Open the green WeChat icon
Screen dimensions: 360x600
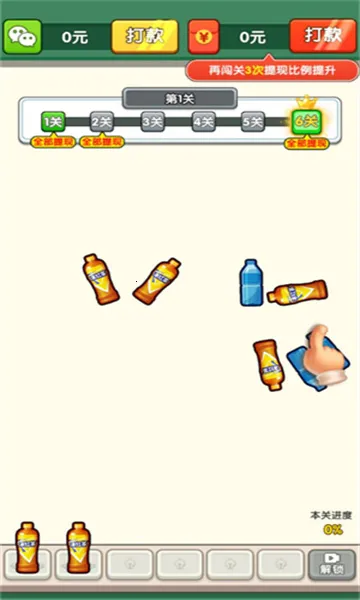[23, 37]
